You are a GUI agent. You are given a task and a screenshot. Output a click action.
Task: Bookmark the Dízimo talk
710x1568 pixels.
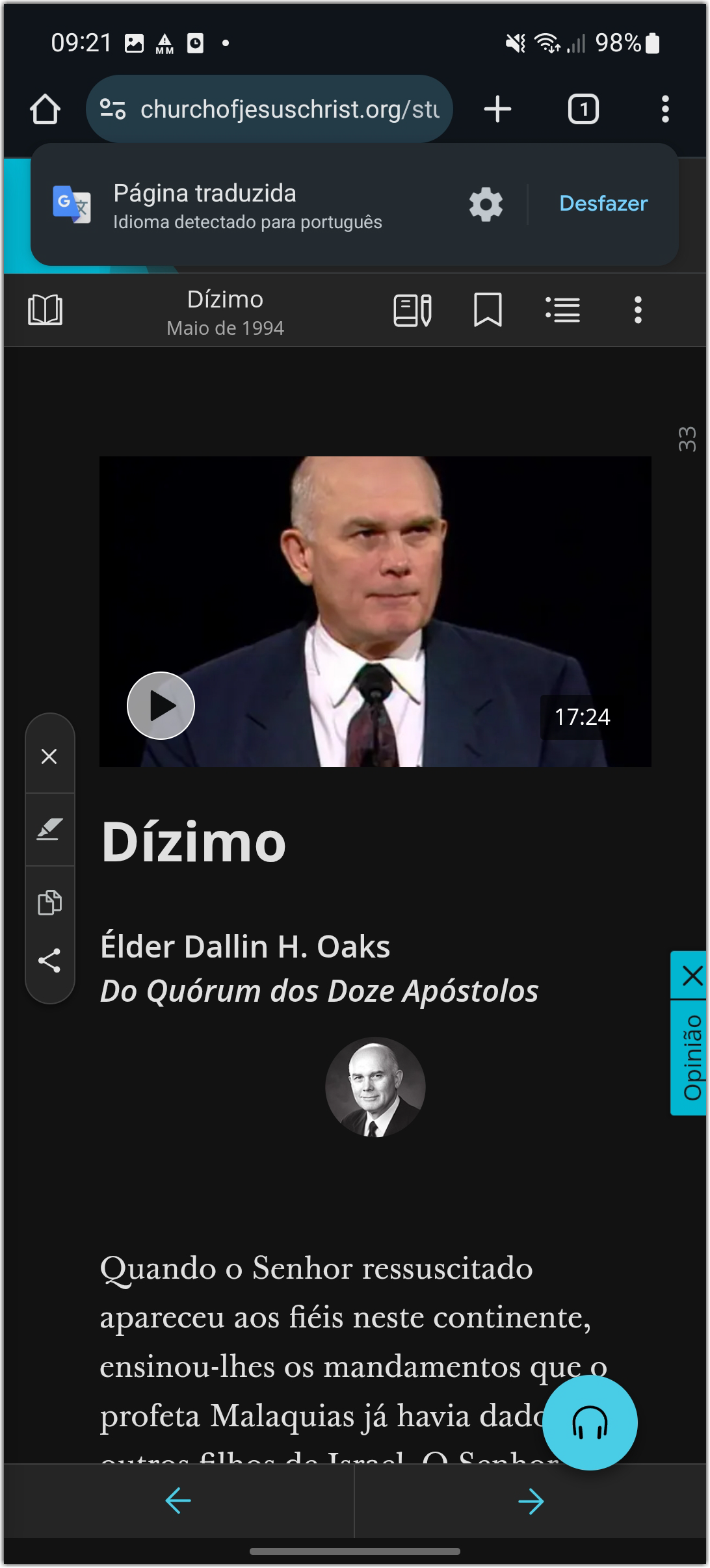pos(488,310)
